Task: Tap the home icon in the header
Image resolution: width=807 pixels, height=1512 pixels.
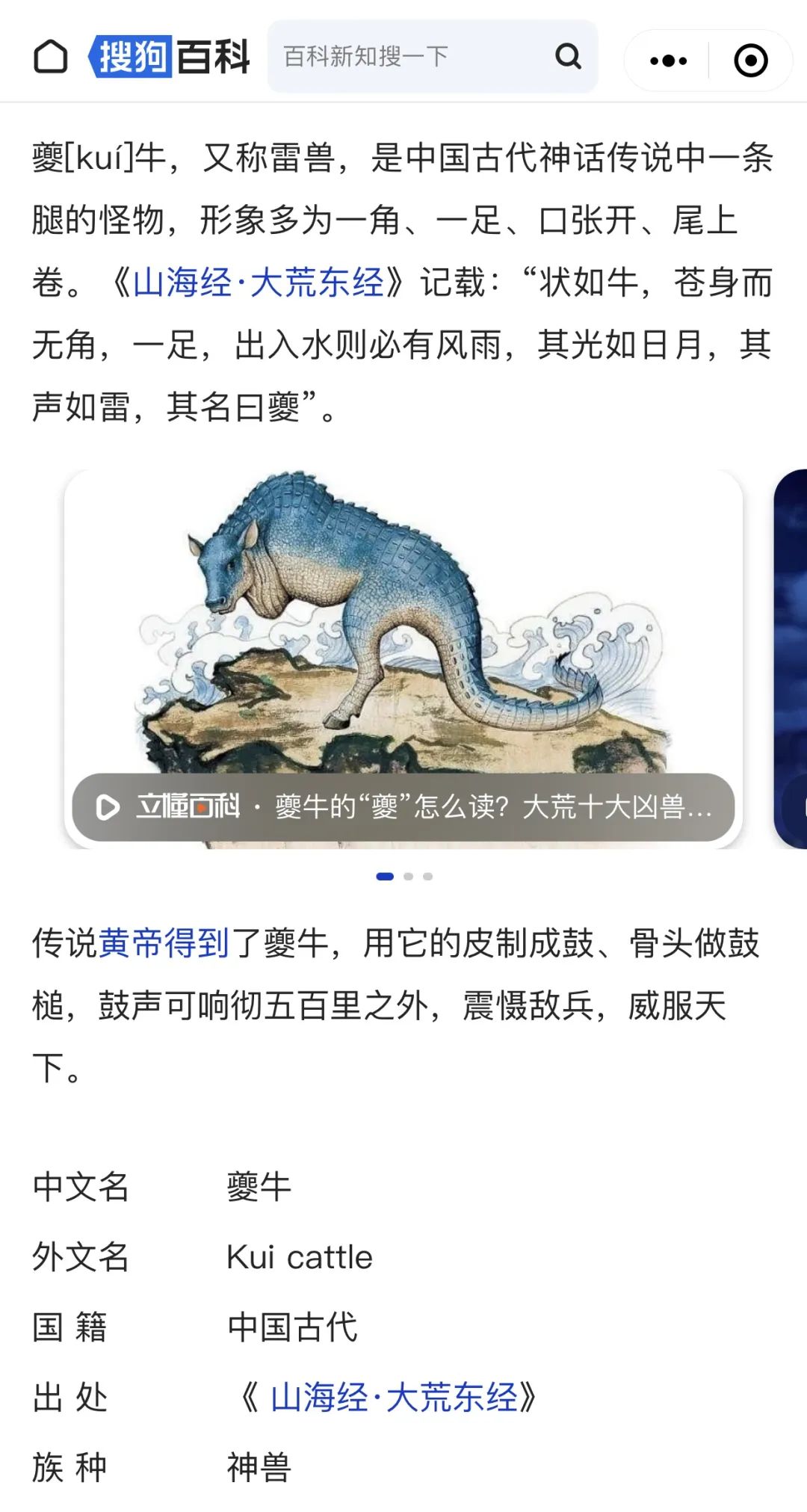Action: click(x=51, y=57)
